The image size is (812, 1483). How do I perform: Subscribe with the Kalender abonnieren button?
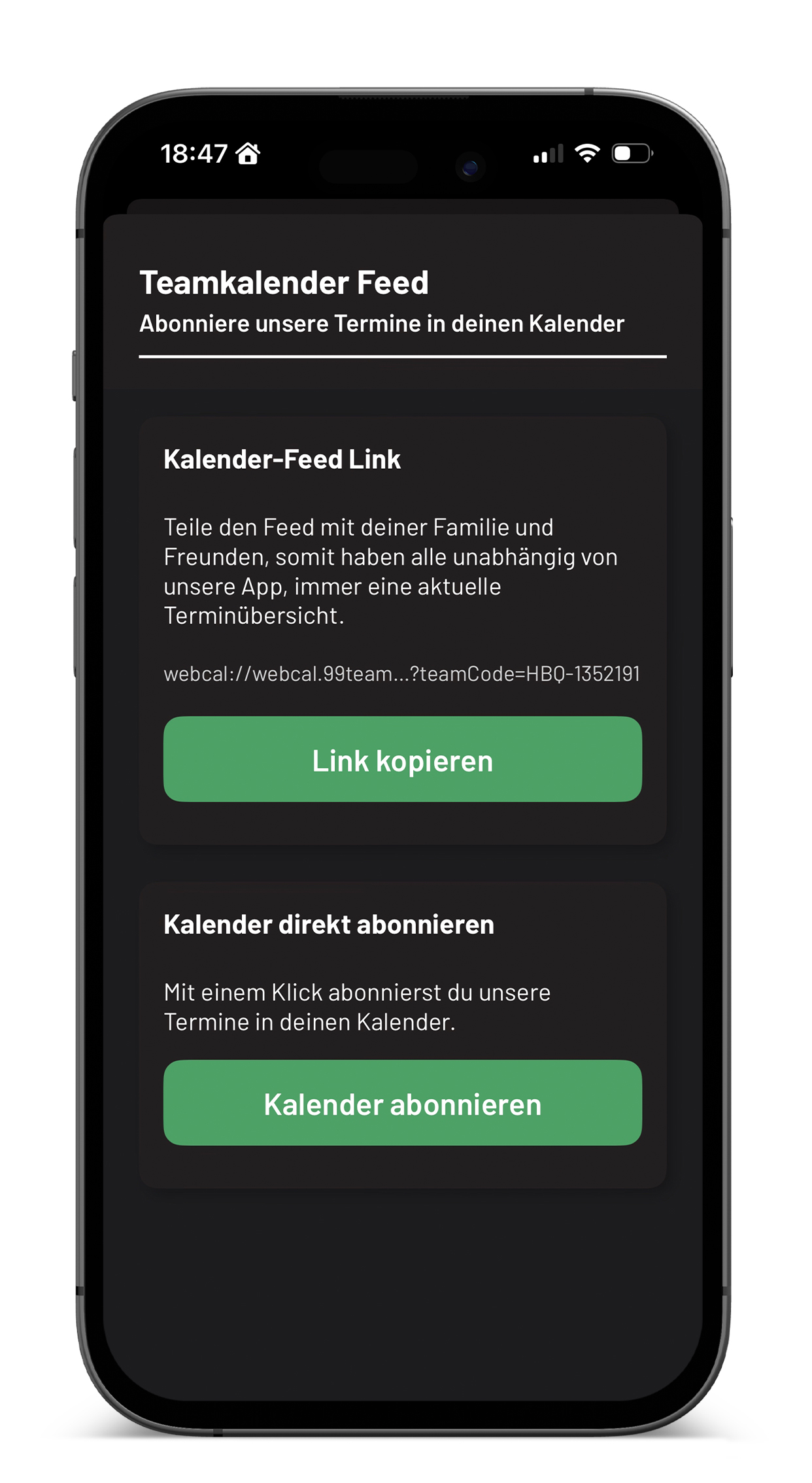(402, 1103)
